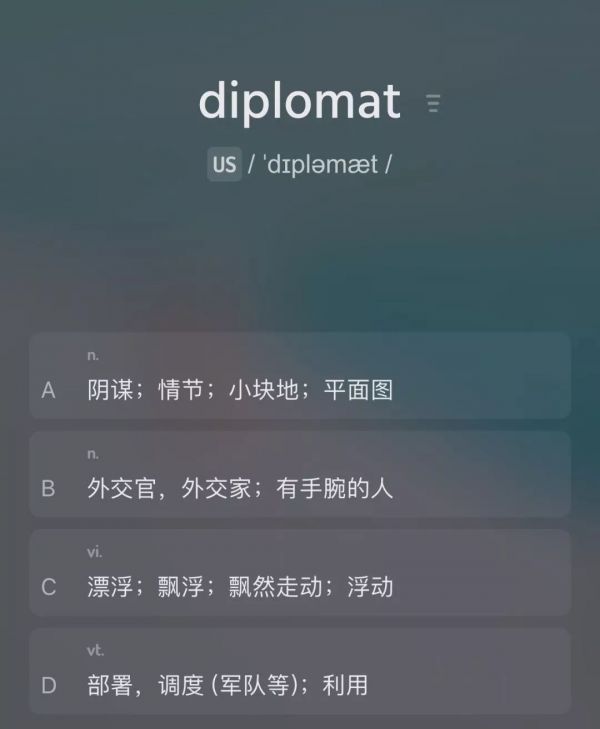Choose answer B 外交官，外交家
The width and height of the screenshot is (600, 729).
(x=300, y=474)
